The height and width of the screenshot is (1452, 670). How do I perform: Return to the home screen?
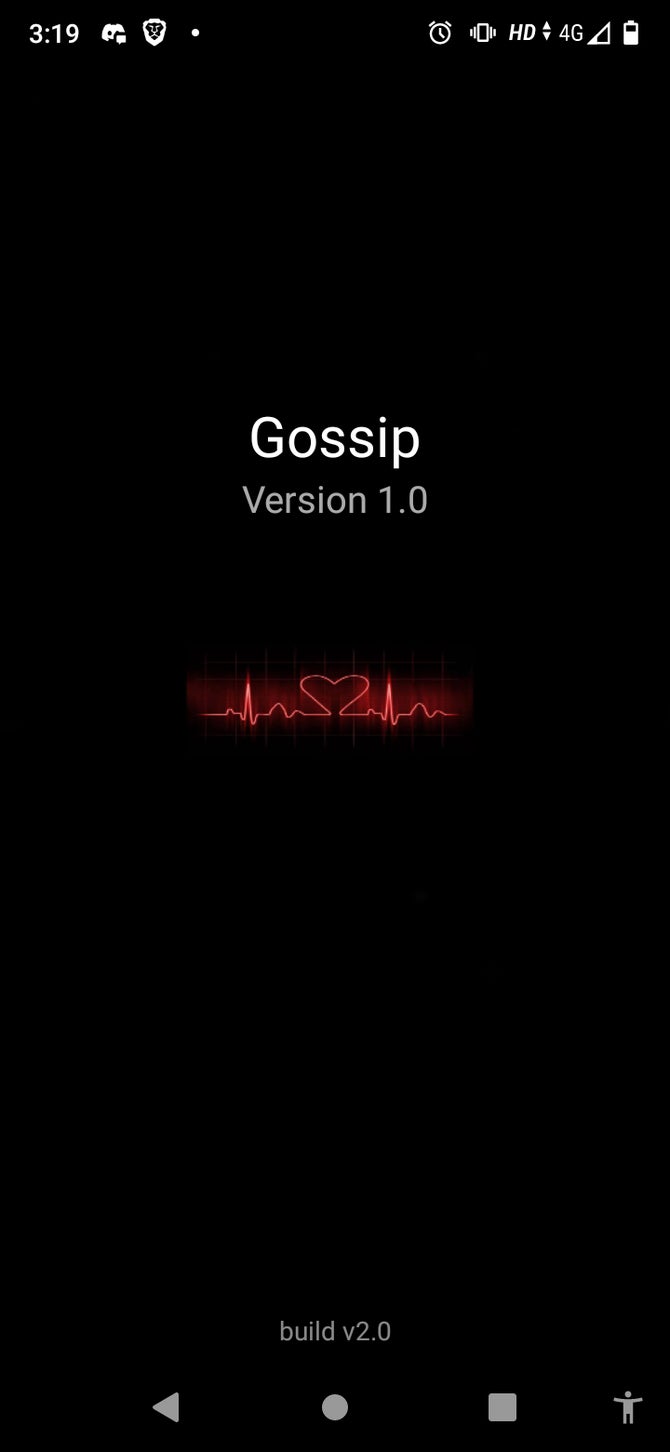click(x=335, y=1407)
